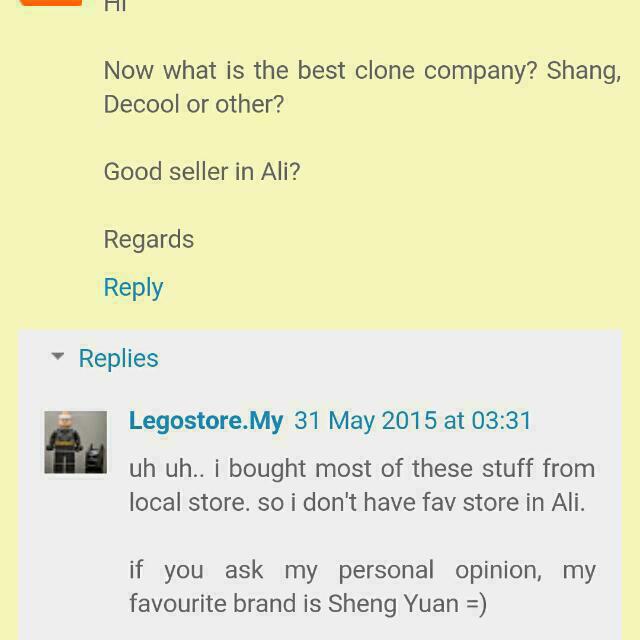Reply to the clone company comment
Image resolution: width=640 pixels, height=640 pixels.
[133, 288]
